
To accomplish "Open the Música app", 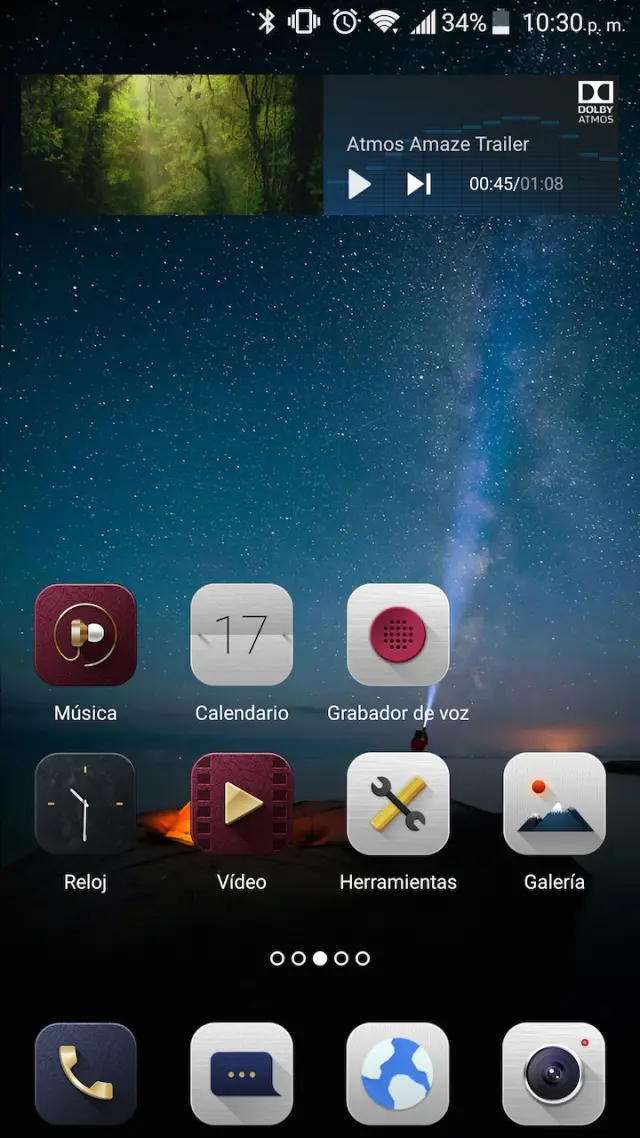I will (x=85, y=635).
